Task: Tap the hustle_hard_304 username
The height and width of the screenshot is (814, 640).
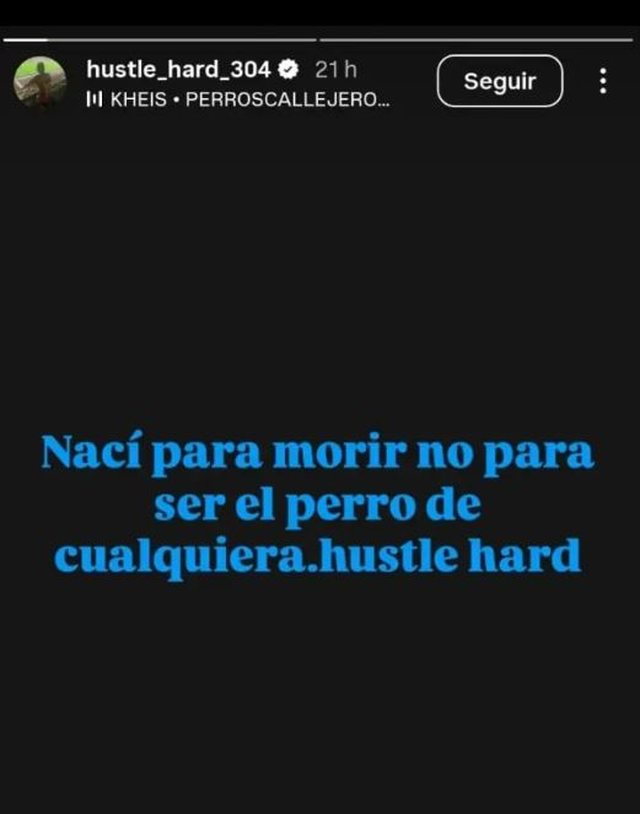Action: (x=178, y=69)
